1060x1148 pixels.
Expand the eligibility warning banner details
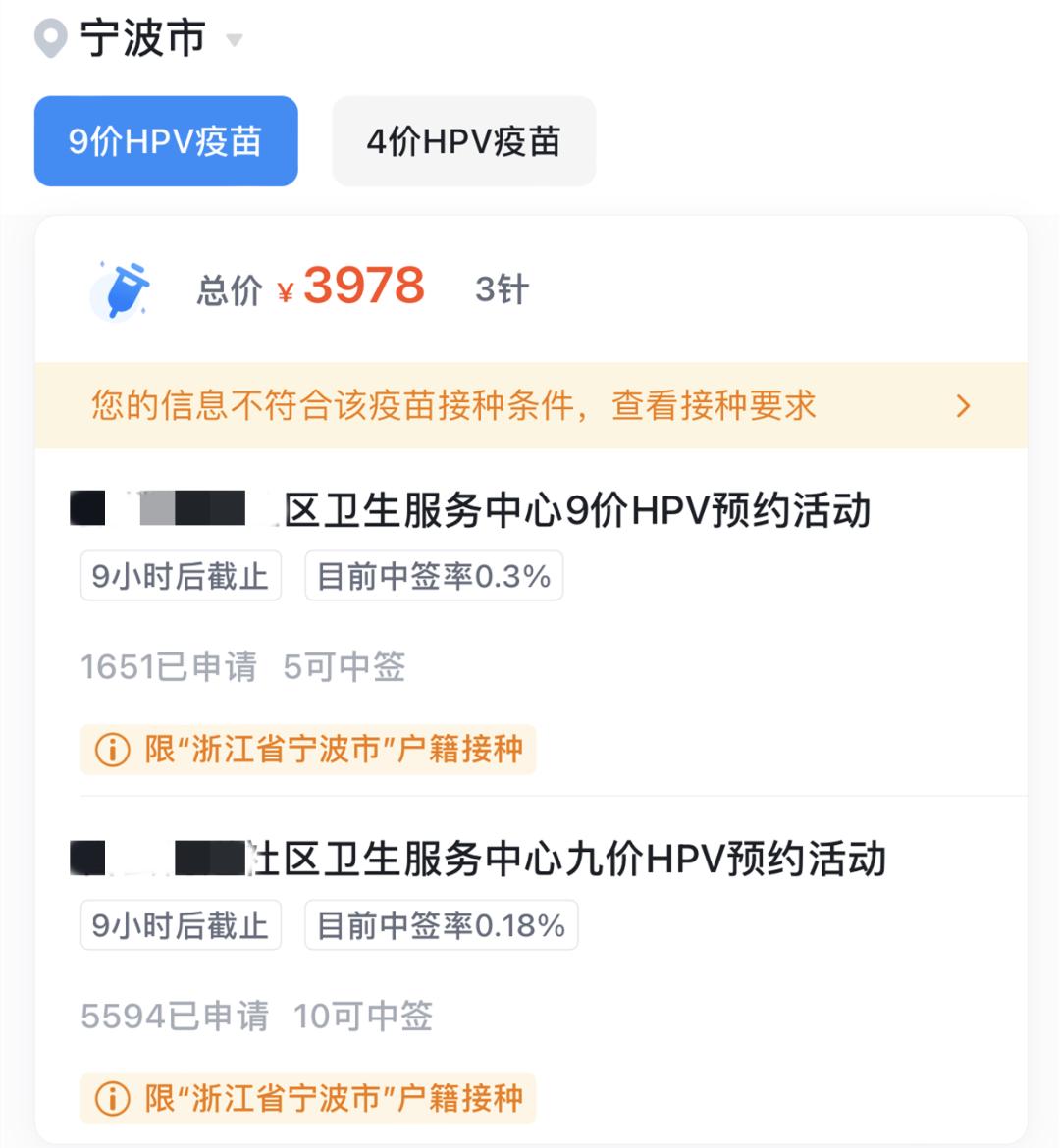pyautogui.click(x=530, y=405)
